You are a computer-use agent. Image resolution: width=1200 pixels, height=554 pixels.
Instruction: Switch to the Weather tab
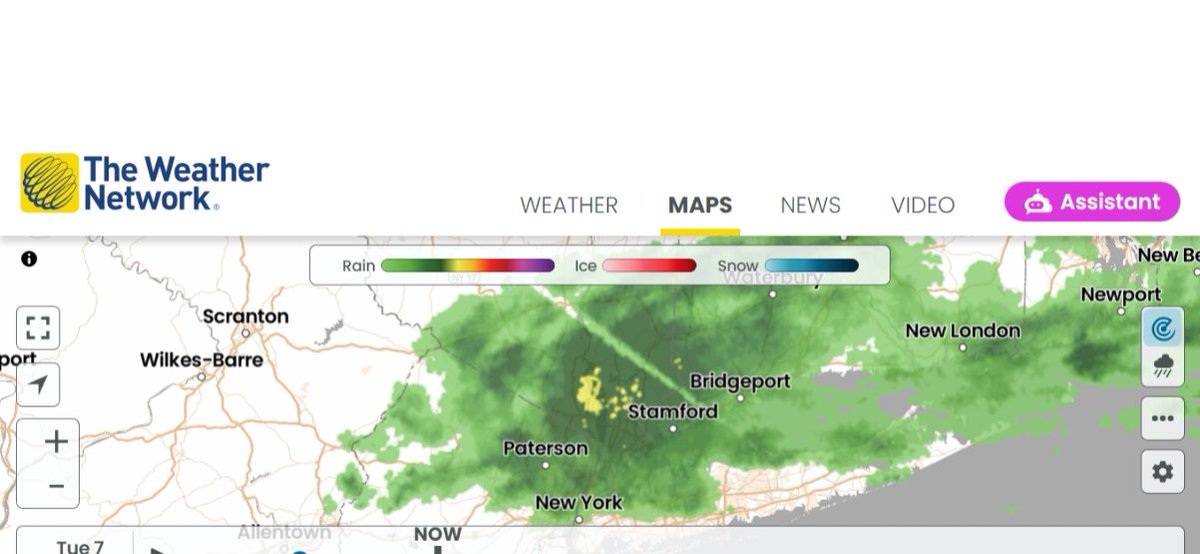tap(569, 205)
